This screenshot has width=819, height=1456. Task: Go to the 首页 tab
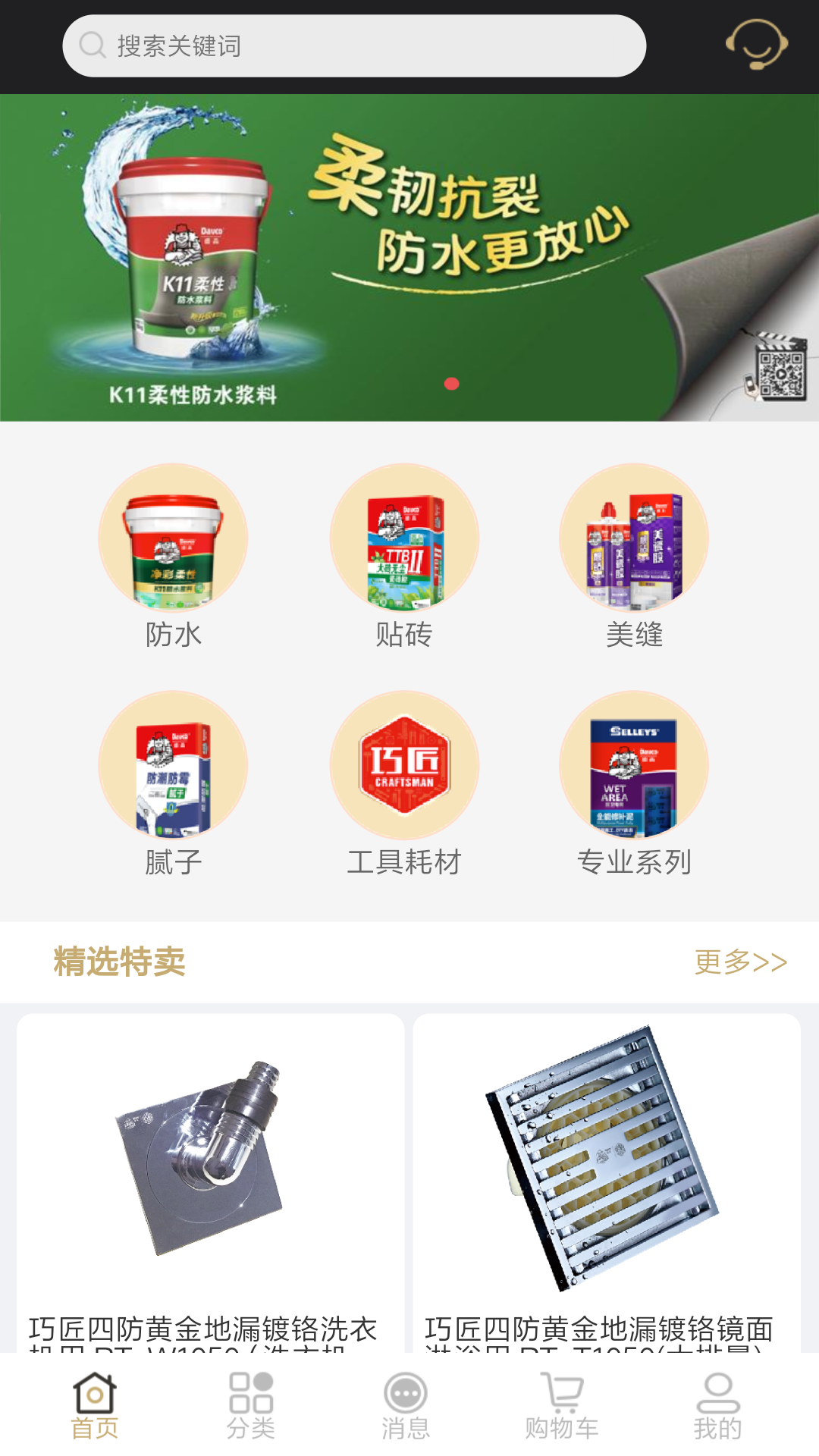pos(95,1406)
